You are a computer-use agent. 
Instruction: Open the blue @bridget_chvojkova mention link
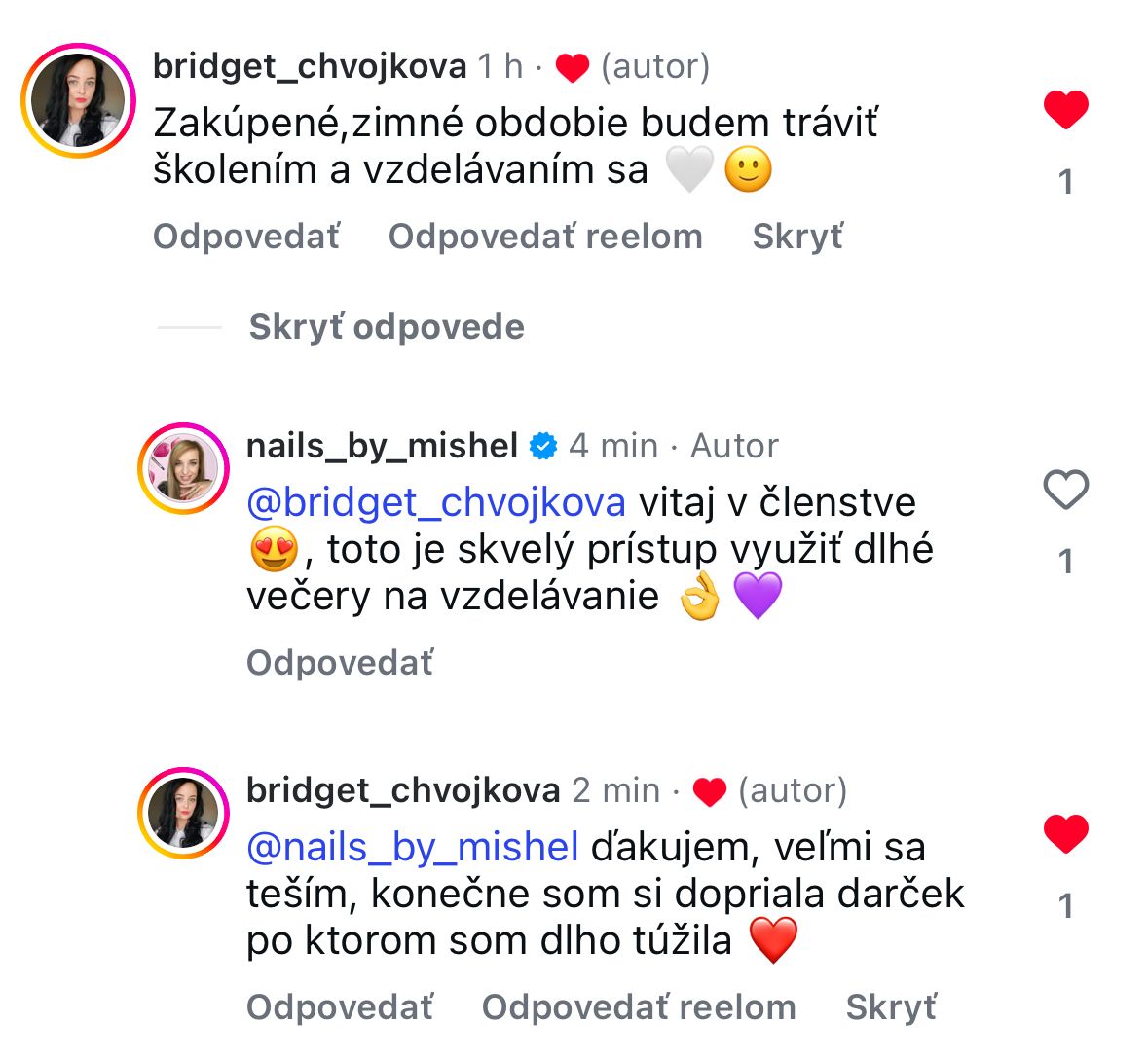click(x=436, y=503)
